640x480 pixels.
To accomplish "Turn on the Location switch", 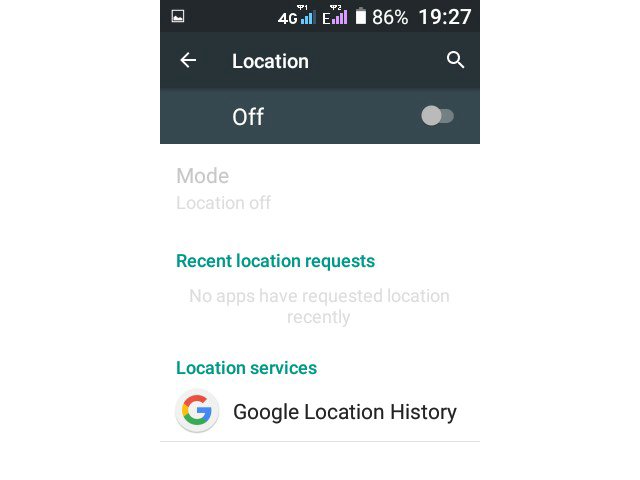I will (437, 116).
